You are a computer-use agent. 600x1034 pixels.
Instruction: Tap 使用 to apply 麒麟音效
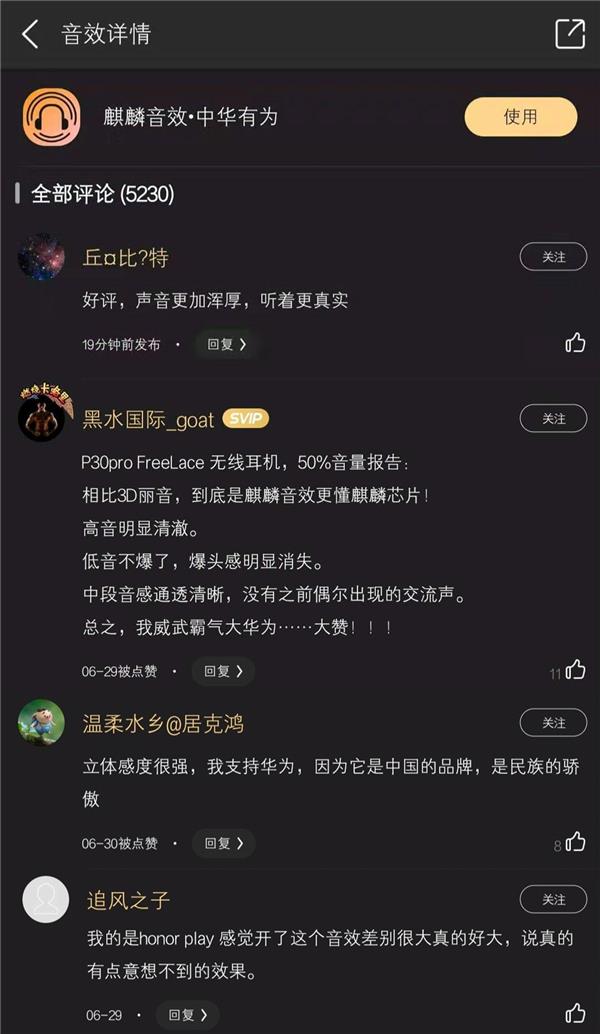coord(520,117)
